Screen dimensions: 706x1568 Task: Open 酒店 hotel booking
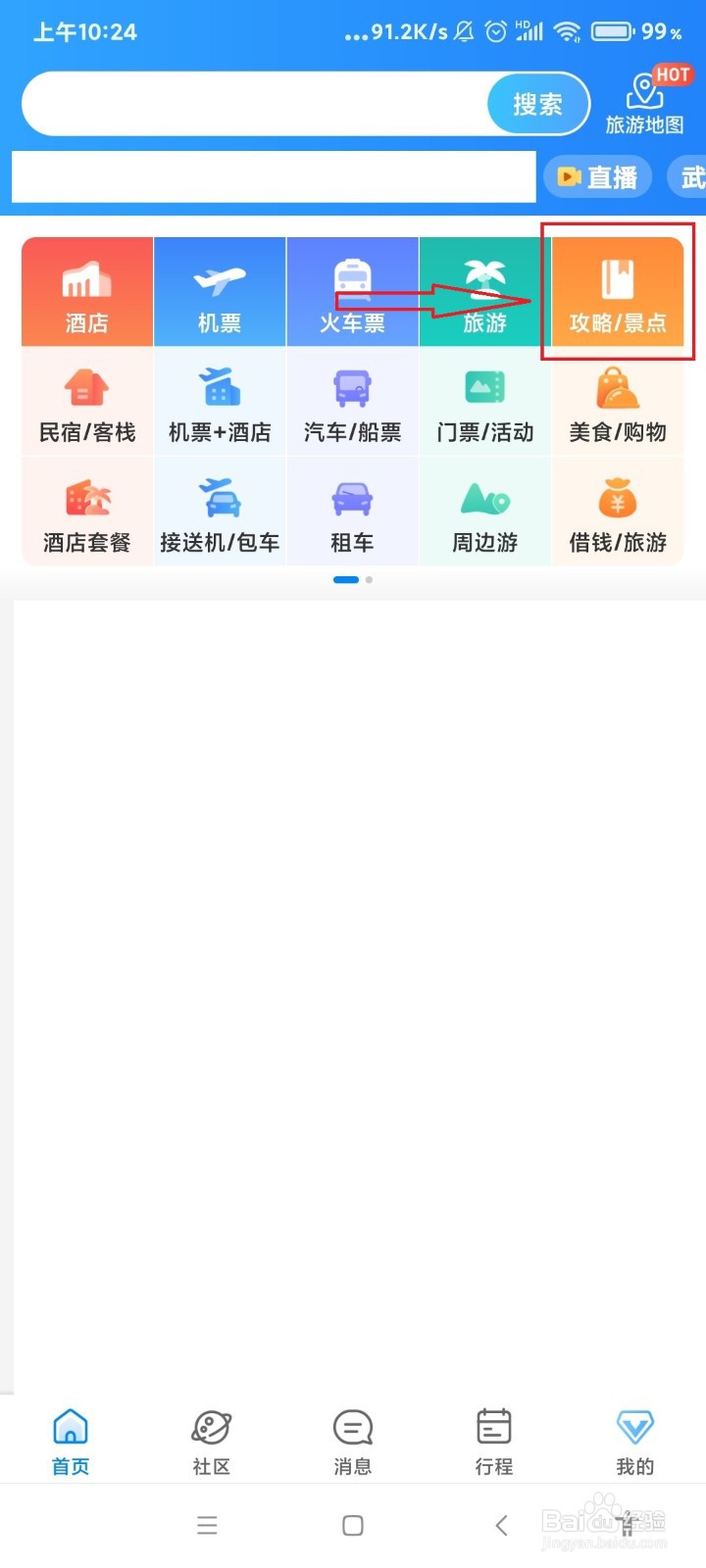tap(87, 292)
